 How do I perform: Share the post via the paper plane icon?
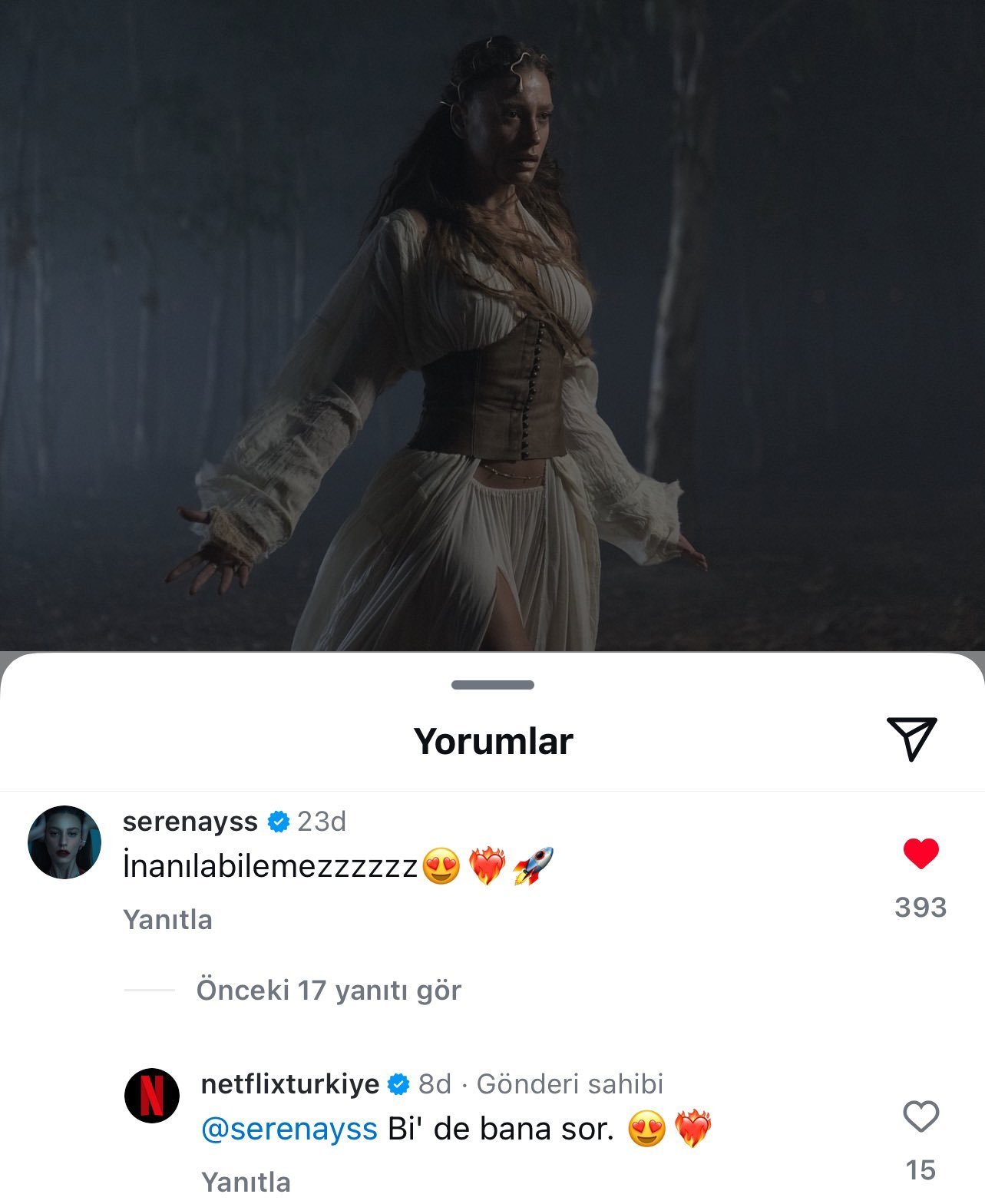(x=911, y=739)
